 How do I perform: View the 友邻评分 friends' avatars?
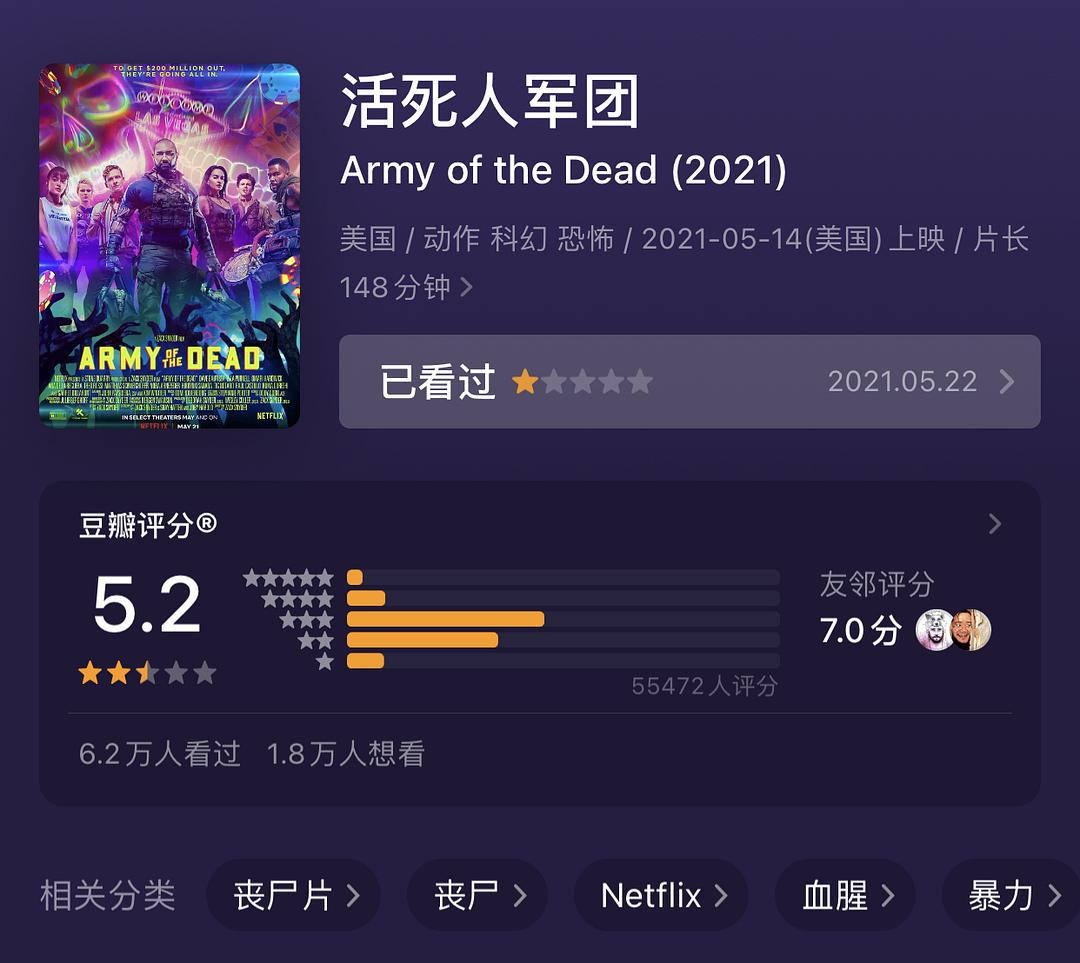[x=953, y=630]
